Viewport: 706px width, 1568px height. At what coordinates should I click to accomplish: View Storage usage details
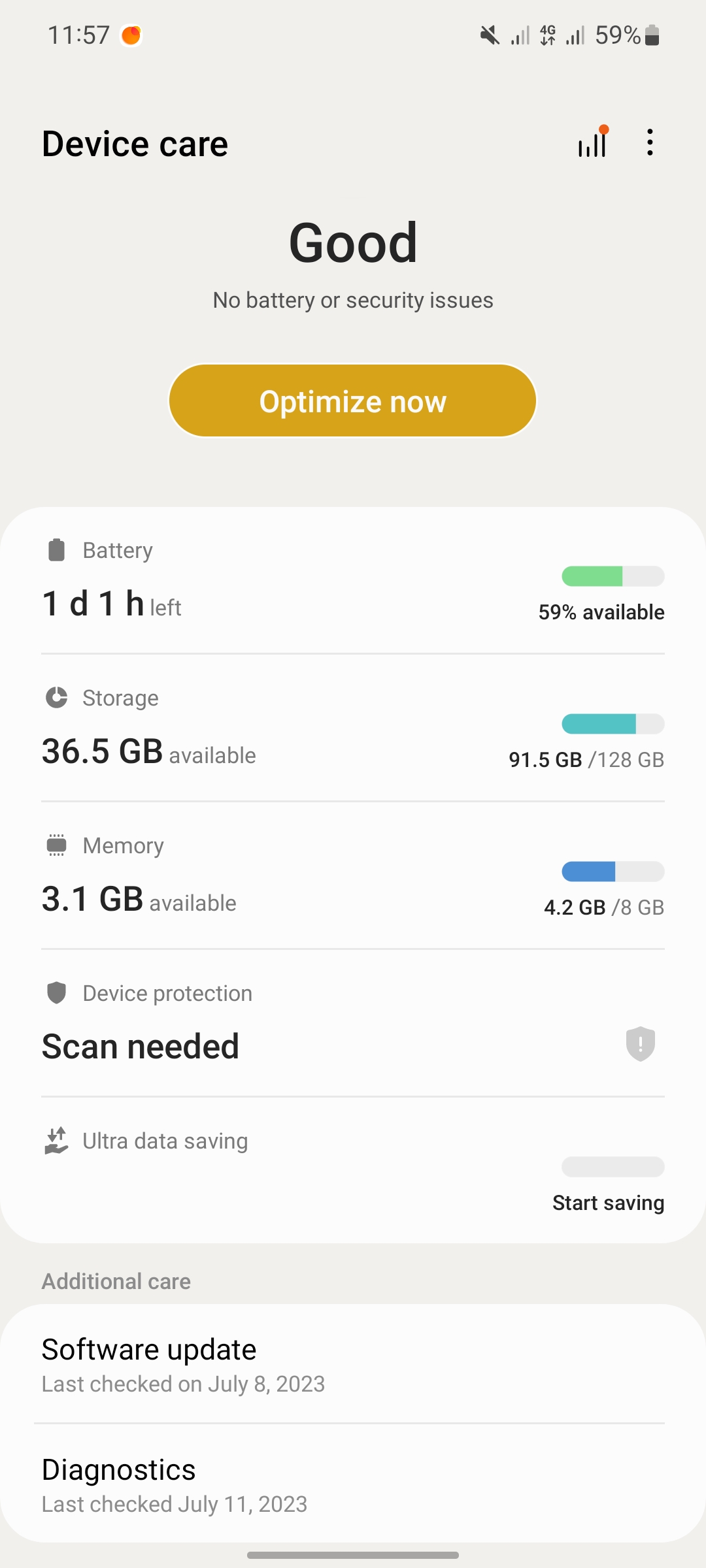pyautogui.click(x=353, y=728)
